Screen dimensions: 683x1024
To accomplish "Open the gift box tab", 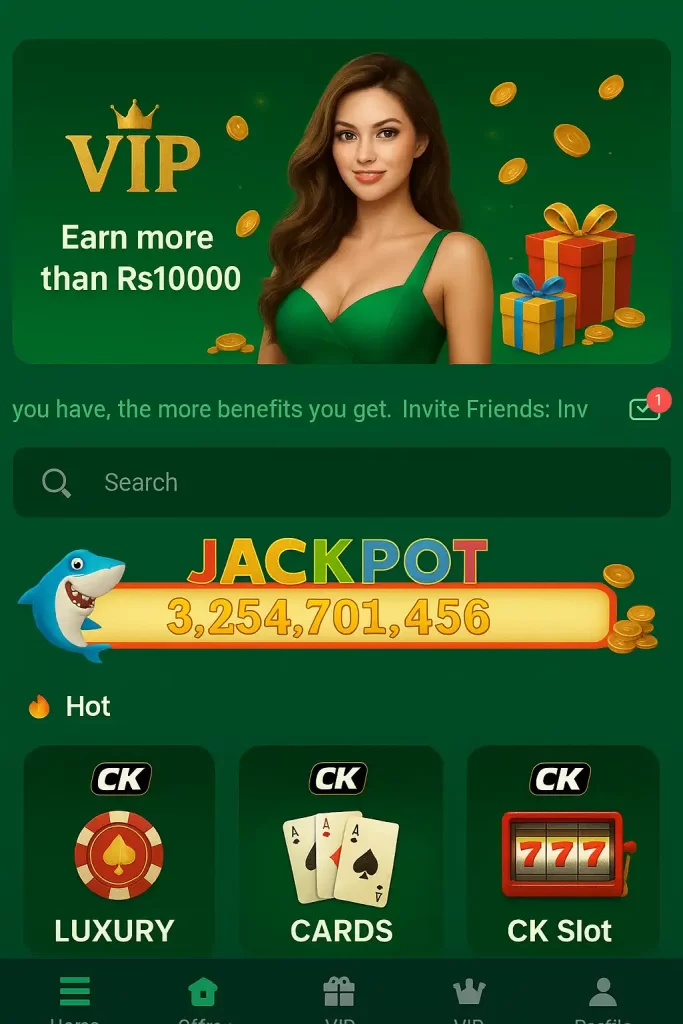I will coord(339,995).
